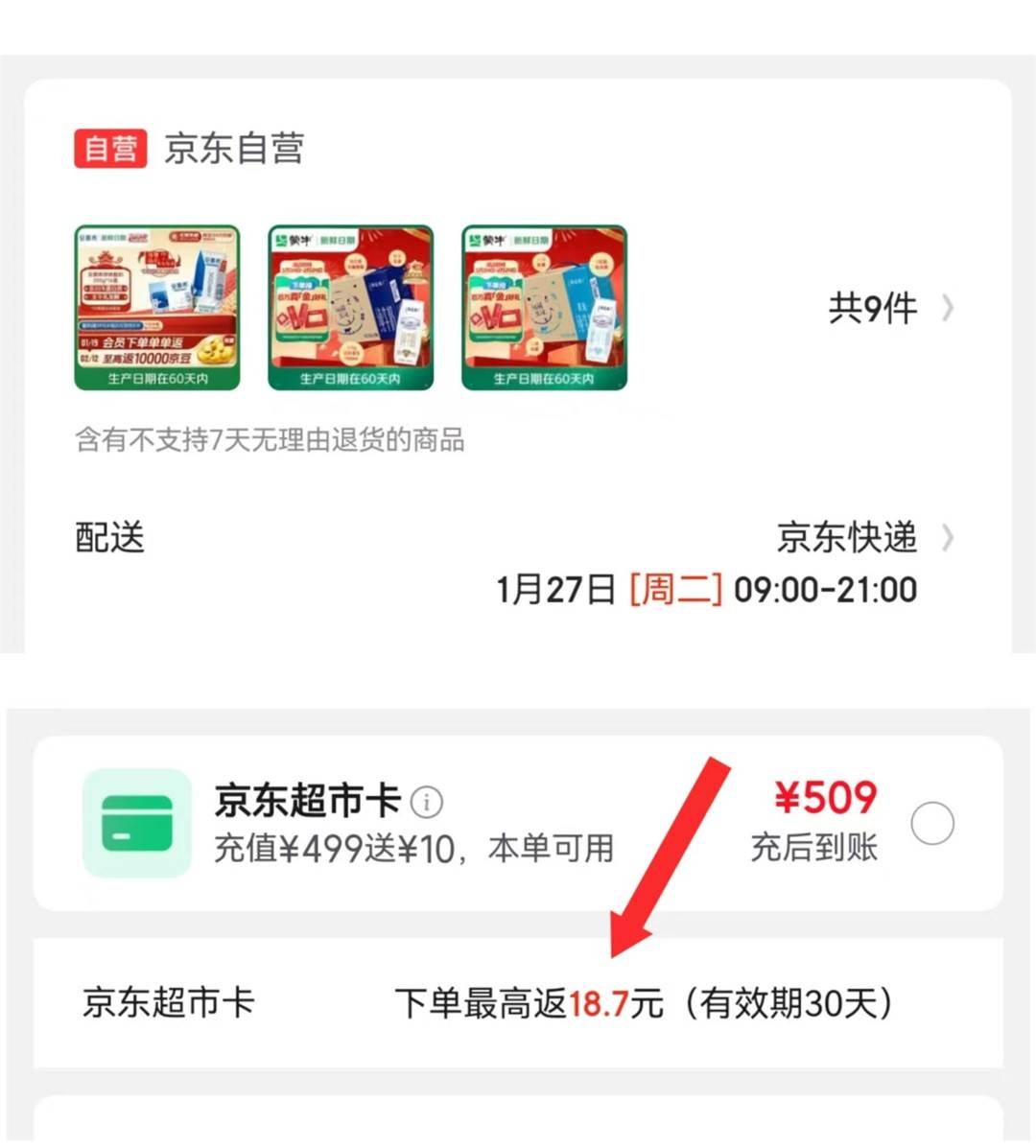Viewport: 1036px width, 1148px height.
Task: Select the 京东超市卡 ¥509 radio button
Action: [x=932, y=824]
